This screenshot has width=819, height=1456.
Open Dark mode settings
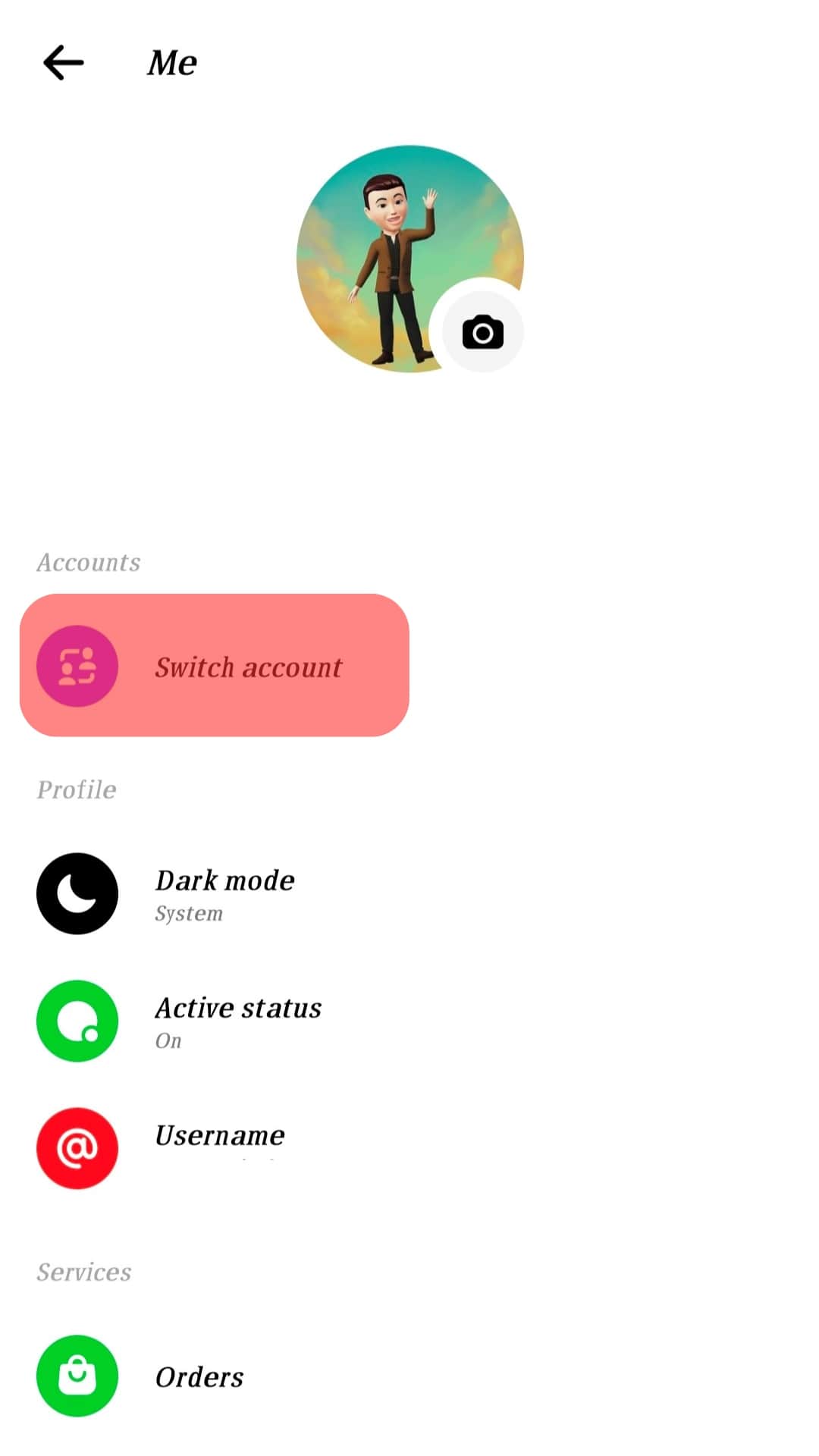[x=225, y=893]
